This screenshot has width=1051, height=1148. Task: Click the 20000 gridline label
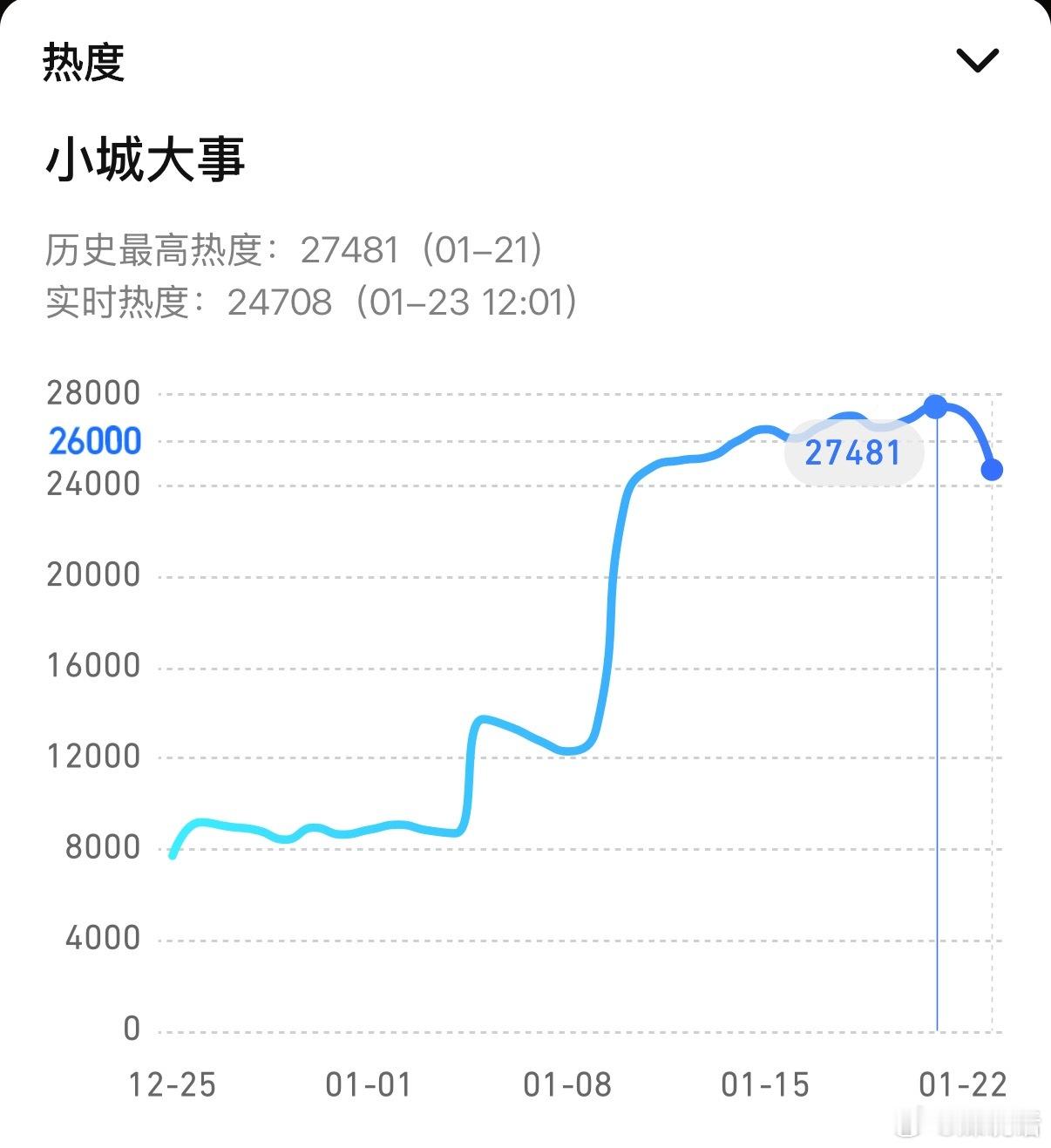tap(96, 574)
